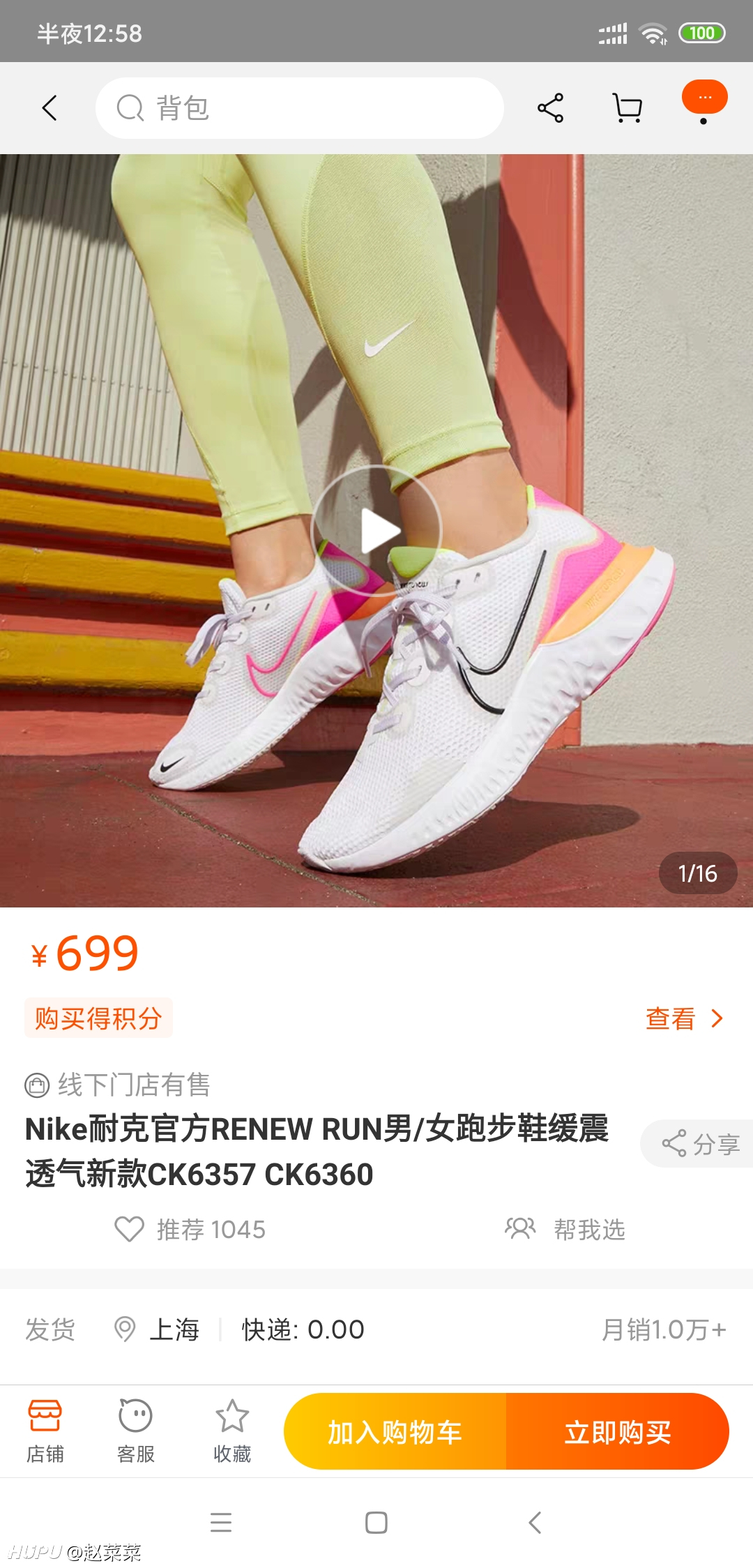Go to the system home screen
Image resolution: width=753 pixels, height=1568 pixels.
[376, 1522]
